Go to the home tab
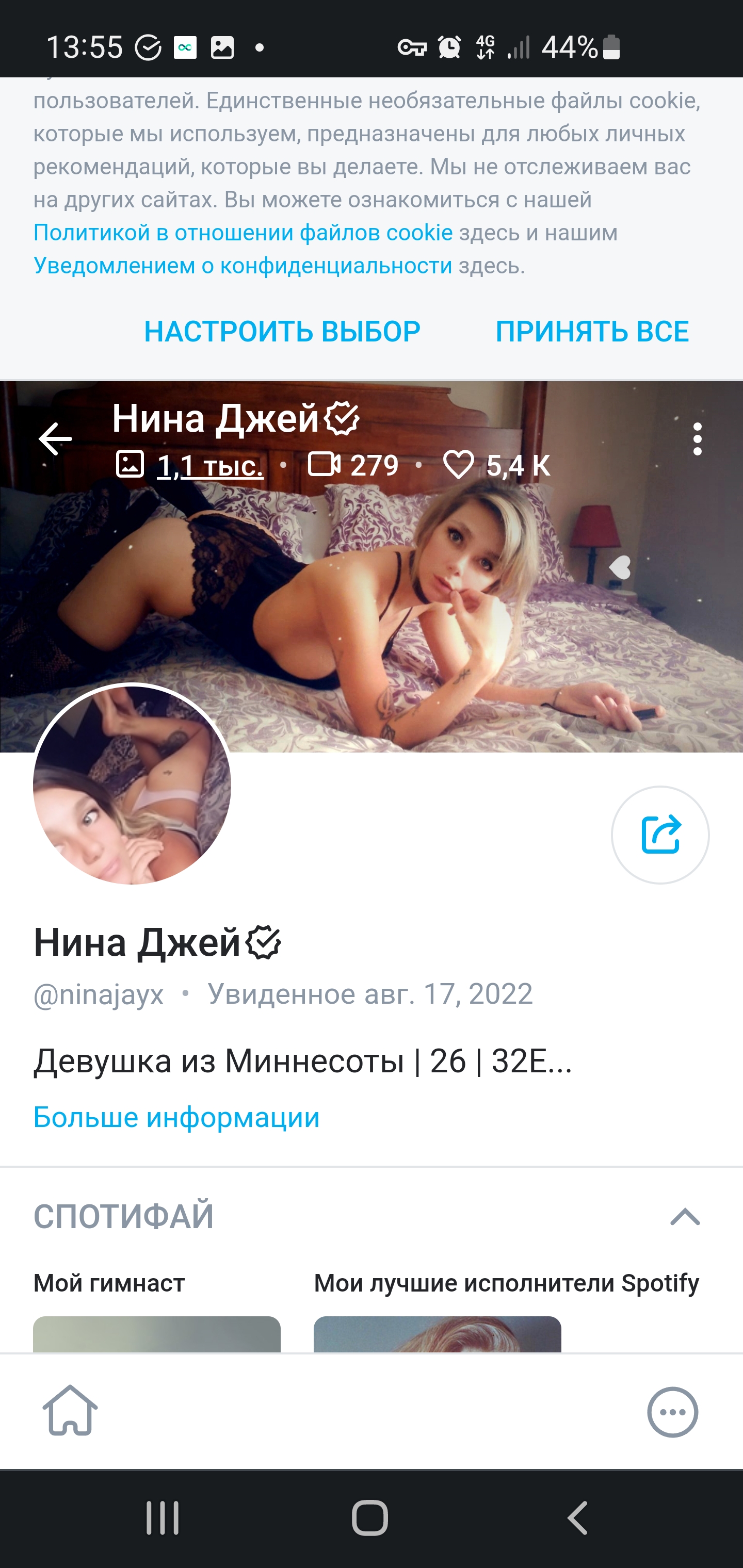Screen dimensions: 743x1568 pyautogui.click(x=70, y=1411)
